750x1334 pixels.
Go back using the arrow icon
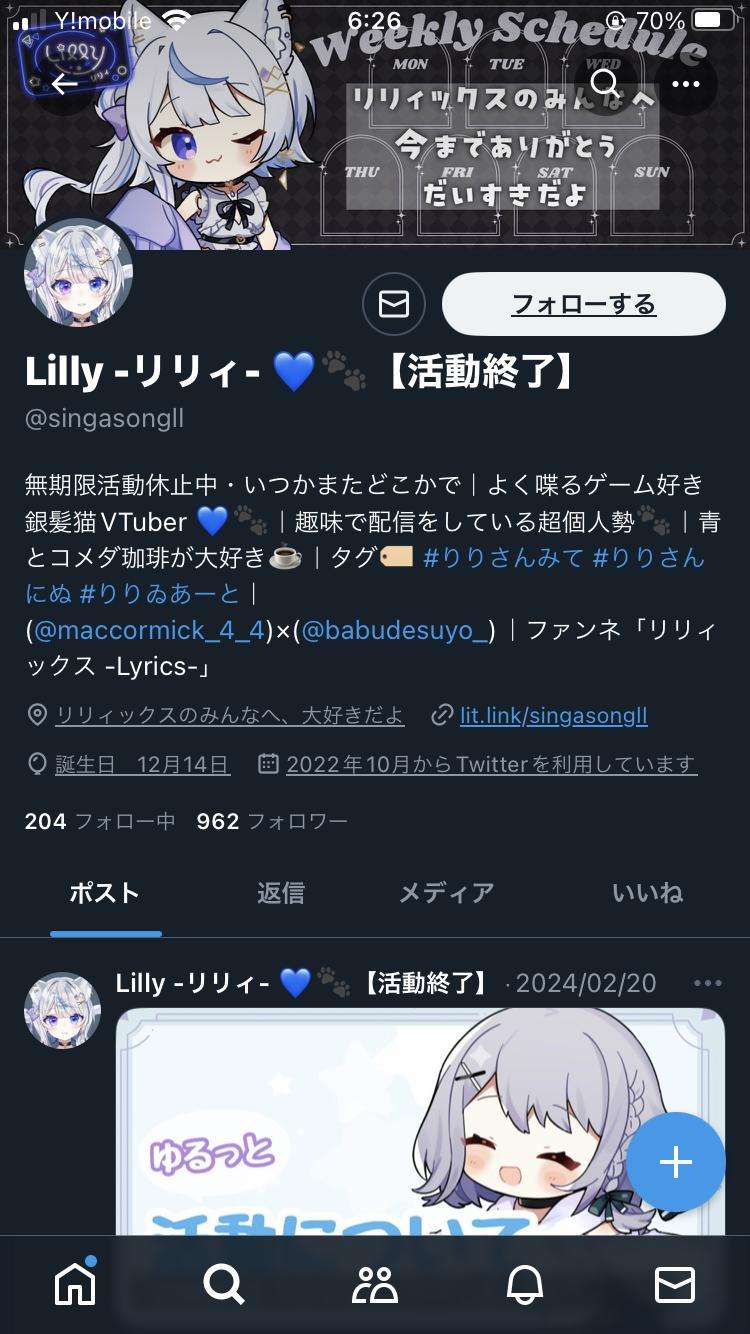click(x=64, y=83)
